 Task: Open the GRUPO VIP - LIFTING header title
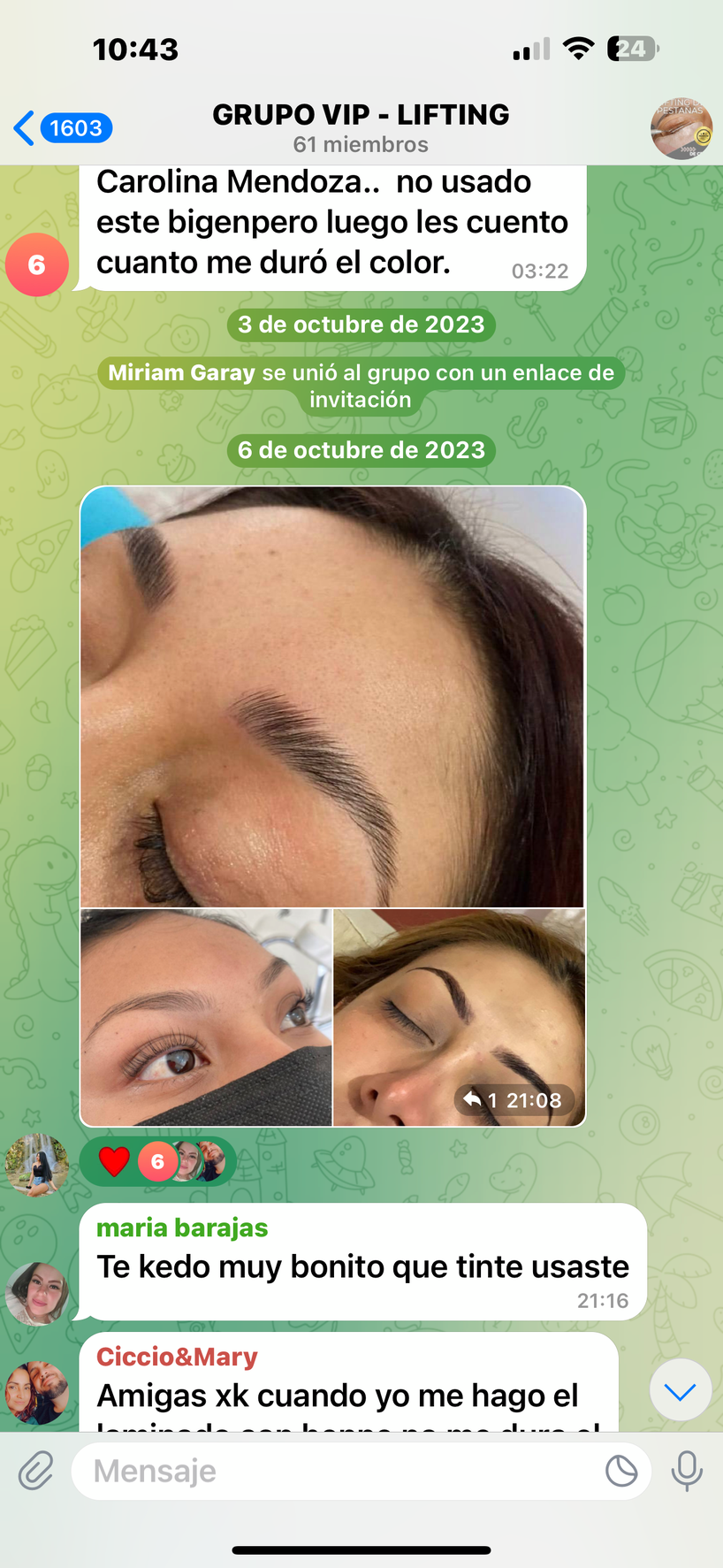361,114
